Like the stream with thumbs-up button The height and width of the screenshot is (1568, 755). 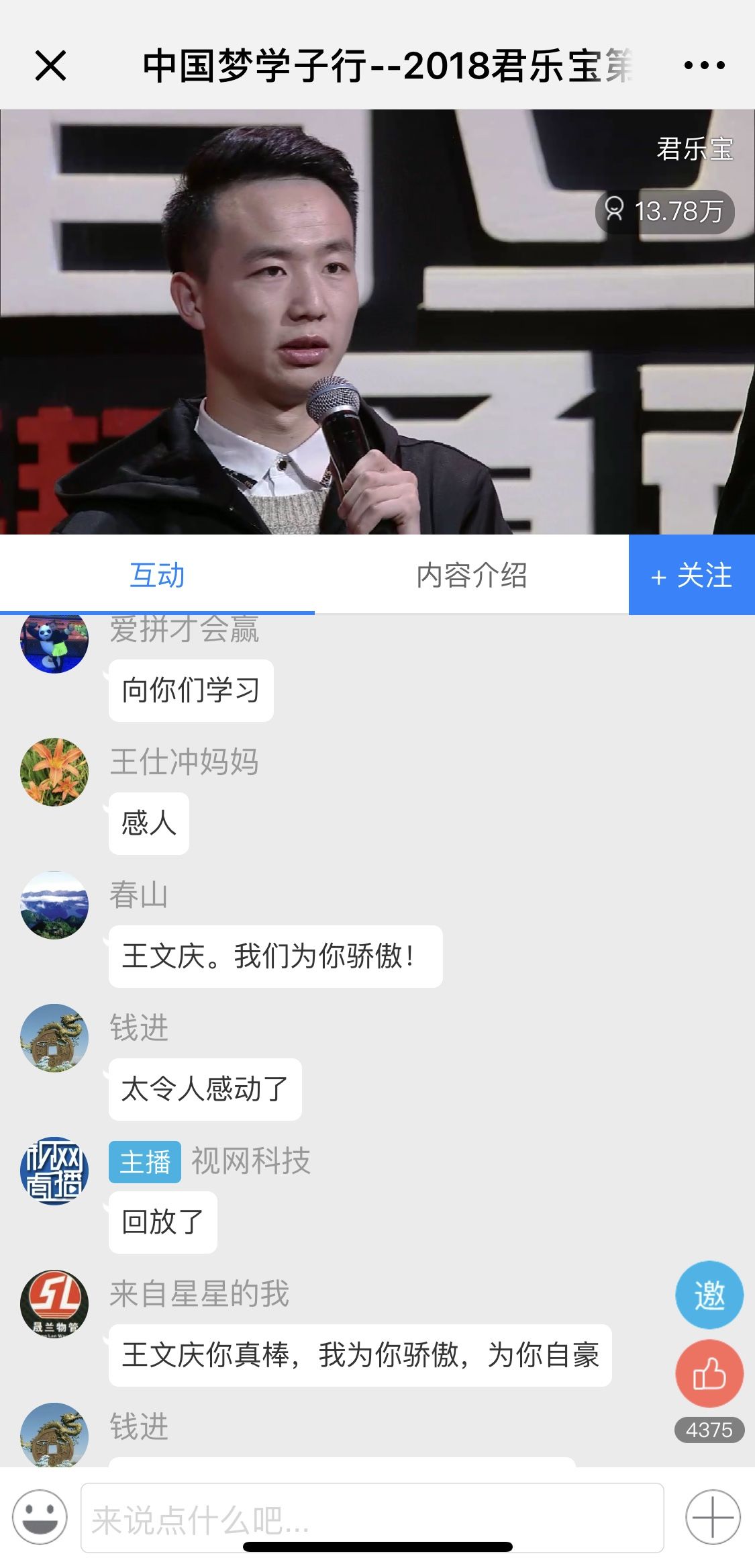709,1373
